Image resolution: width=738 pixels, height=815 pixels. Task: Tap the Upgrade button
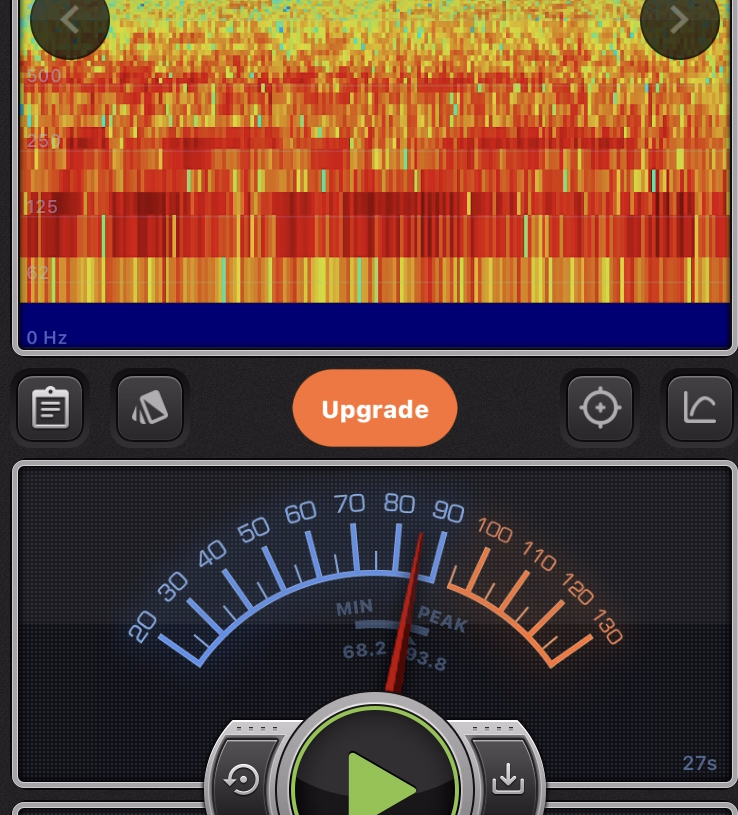[x=375, y=409]
